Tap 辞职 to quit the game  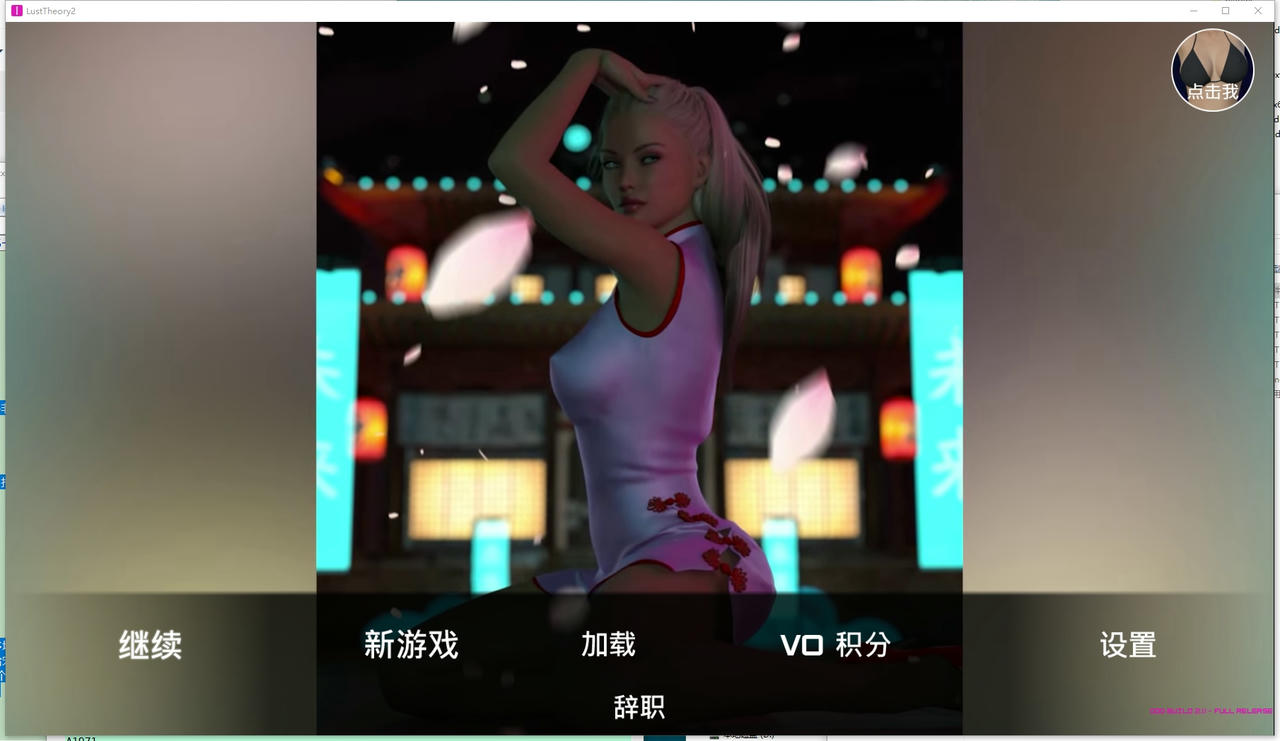(x=639, y=707)
